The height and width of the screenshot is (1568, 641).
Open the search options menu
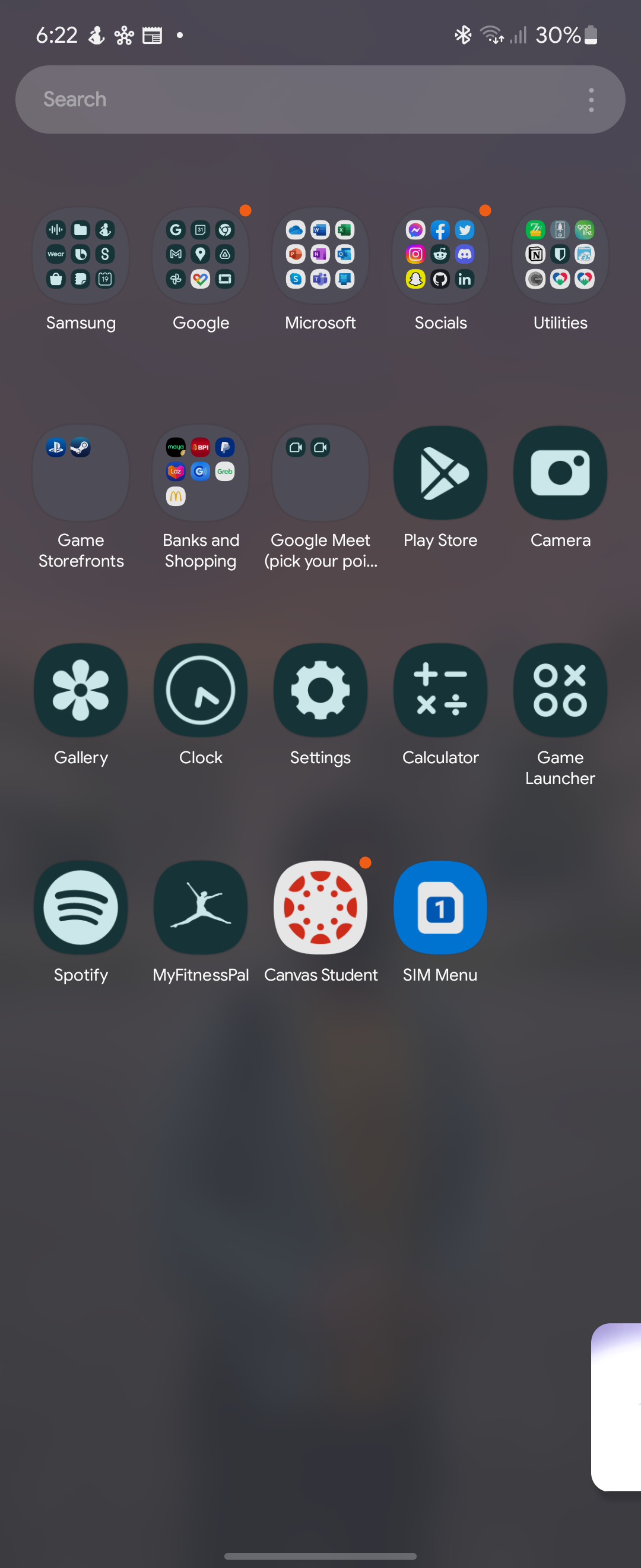point(591,99)
